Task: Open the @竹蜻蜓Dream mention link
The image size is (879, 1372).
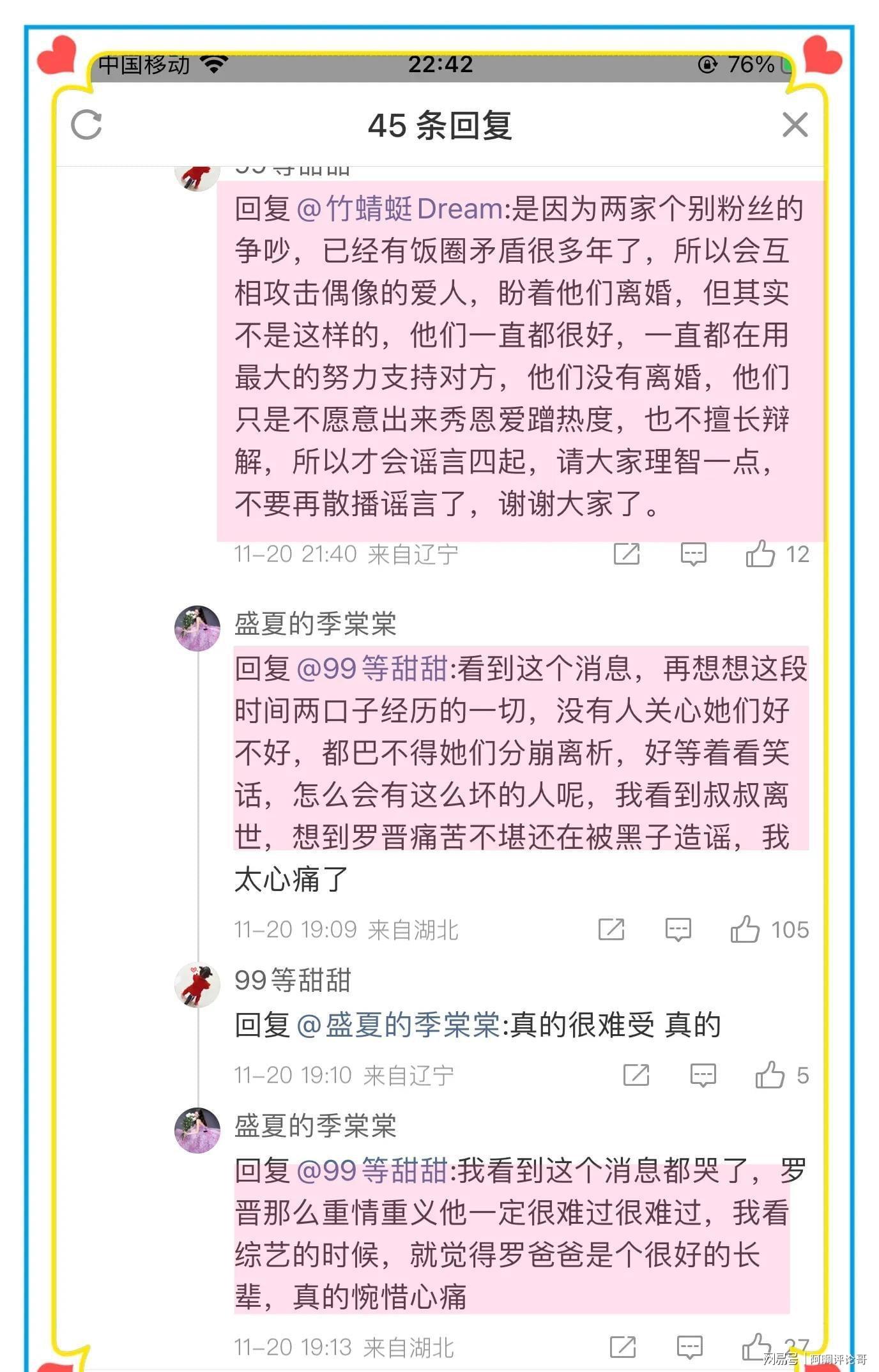Action: pos(400,209)
